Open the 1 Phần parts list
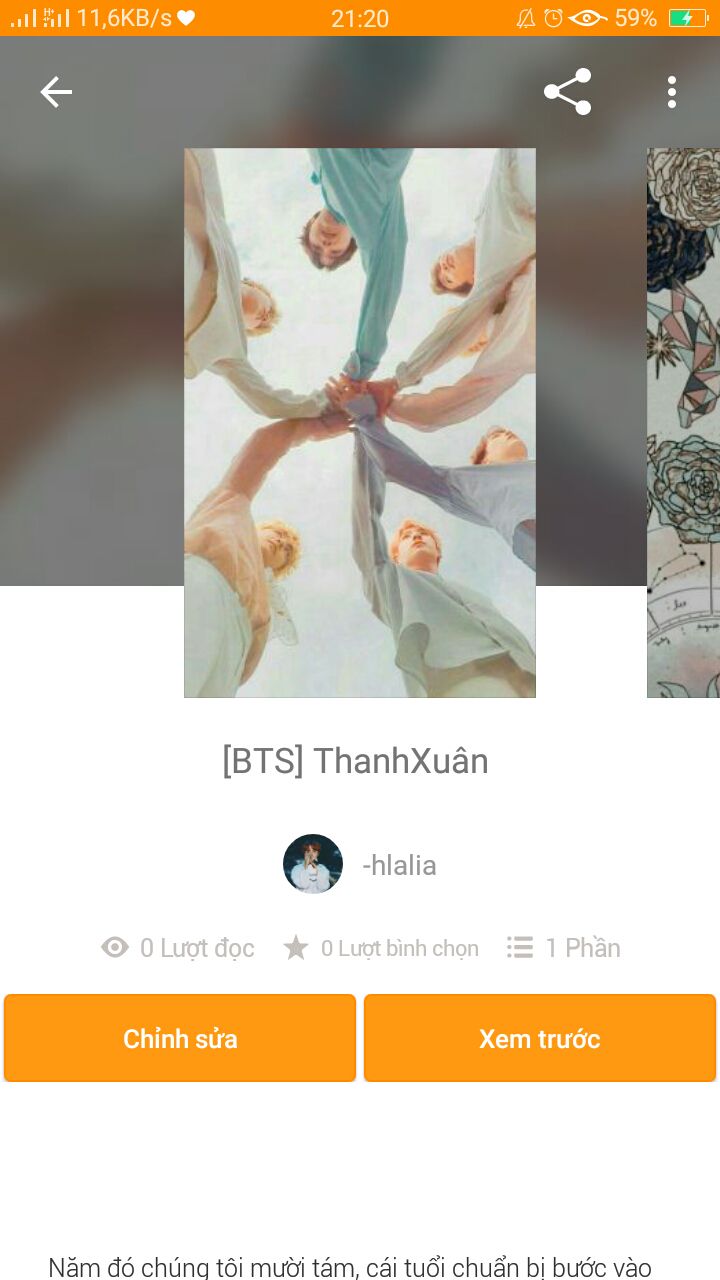 coord(564,948)
